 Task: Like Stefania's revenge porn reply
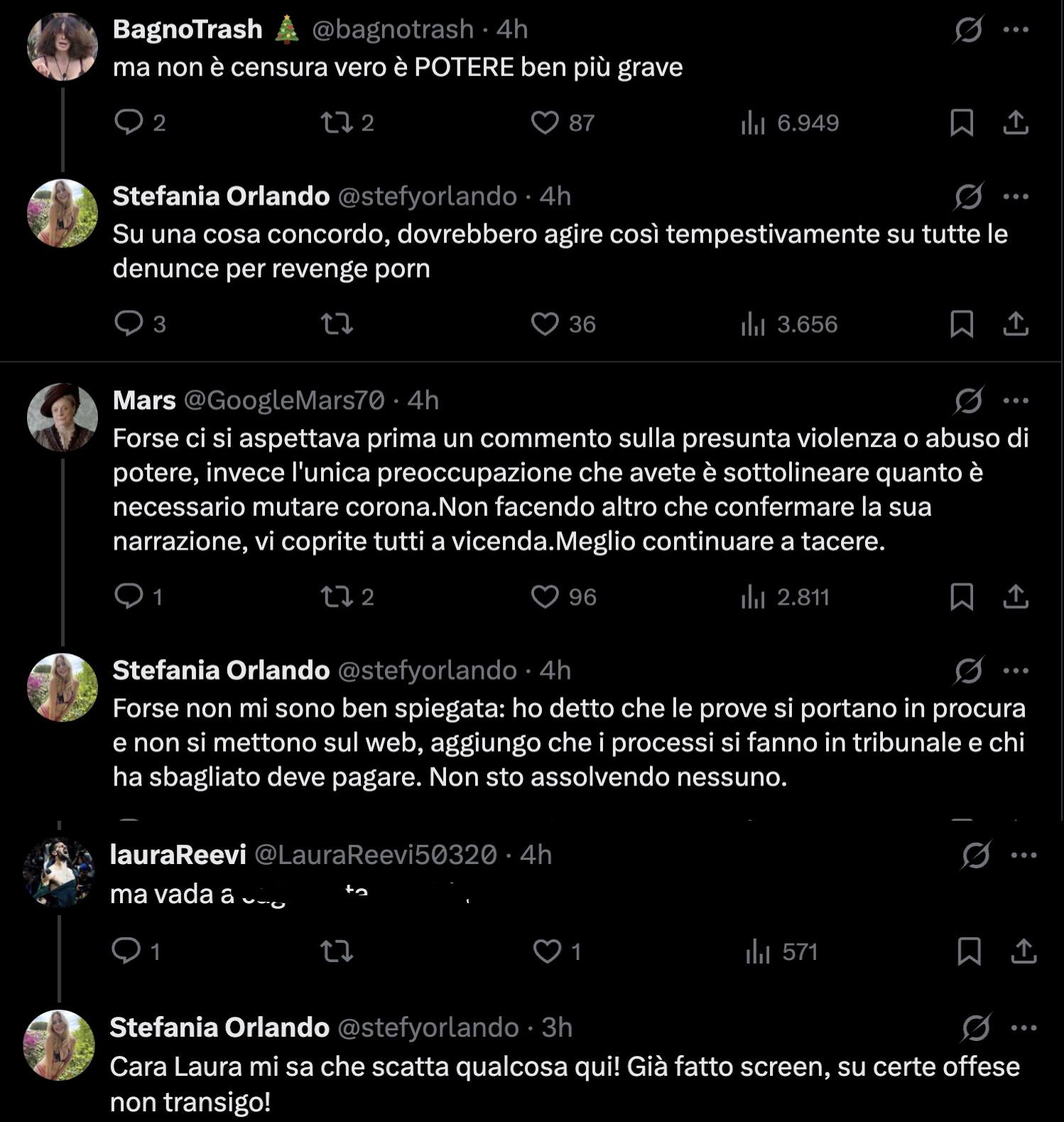coord(545,325)
